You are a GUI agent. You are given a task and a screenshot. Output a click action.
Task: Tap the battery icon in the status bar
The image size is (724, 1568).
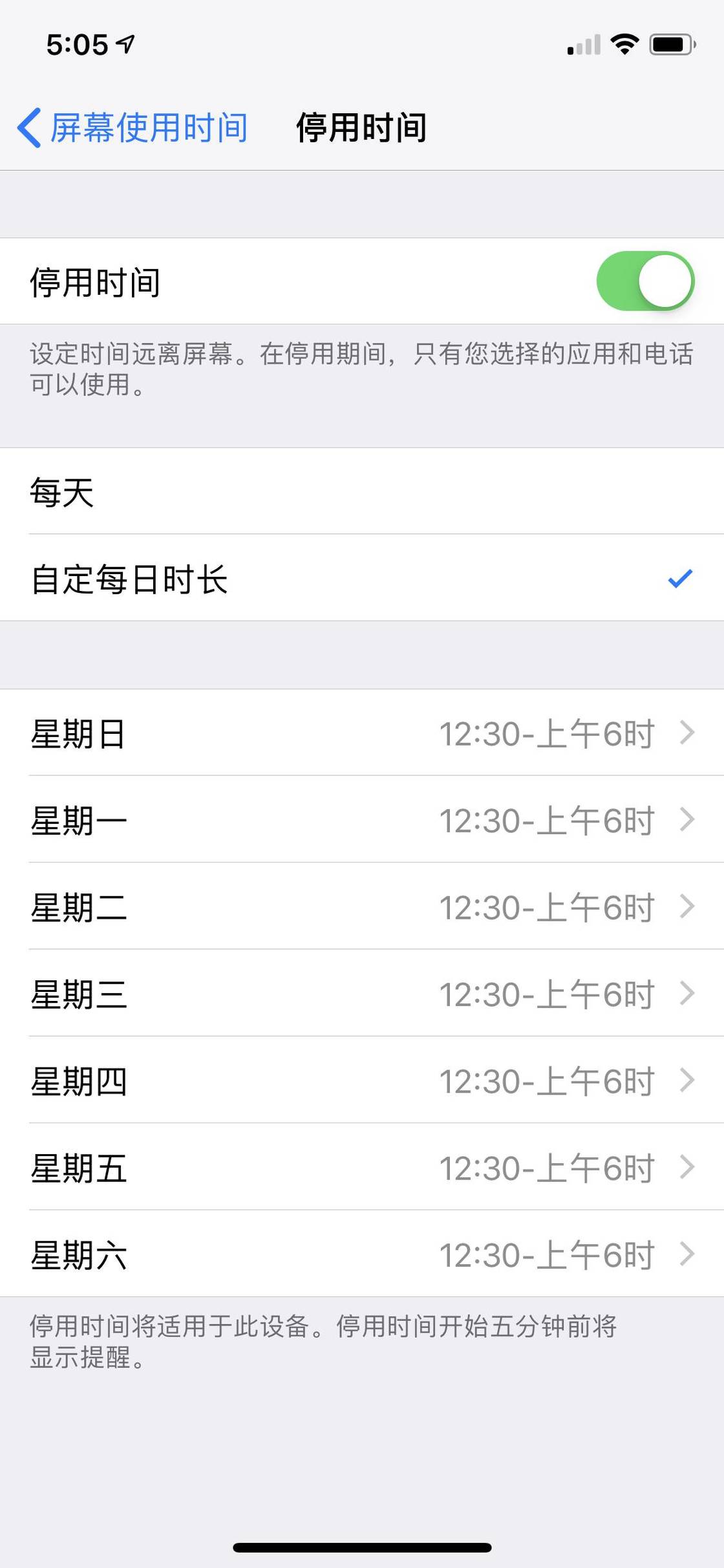click(670, 44)
